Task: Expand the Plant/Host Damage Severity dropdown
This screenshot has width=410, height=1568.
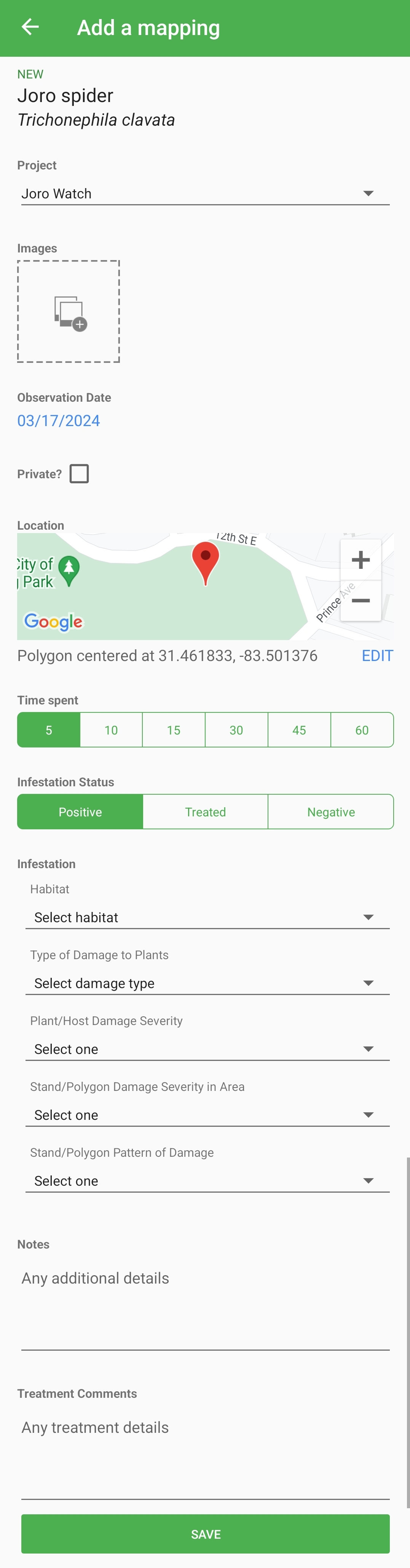Action: (207, 1049)
